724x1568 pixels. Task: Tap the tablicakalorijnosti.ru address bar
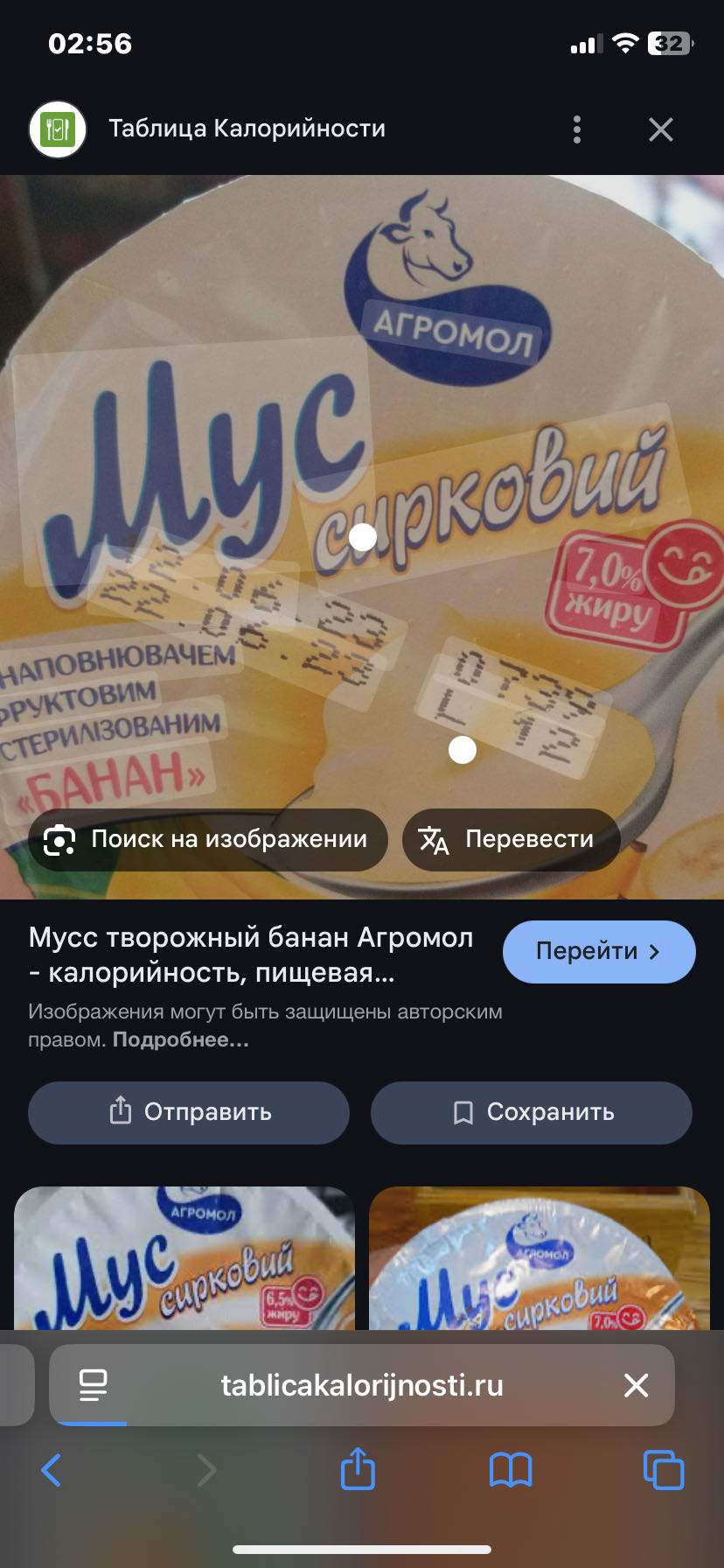click(362, 1385)
